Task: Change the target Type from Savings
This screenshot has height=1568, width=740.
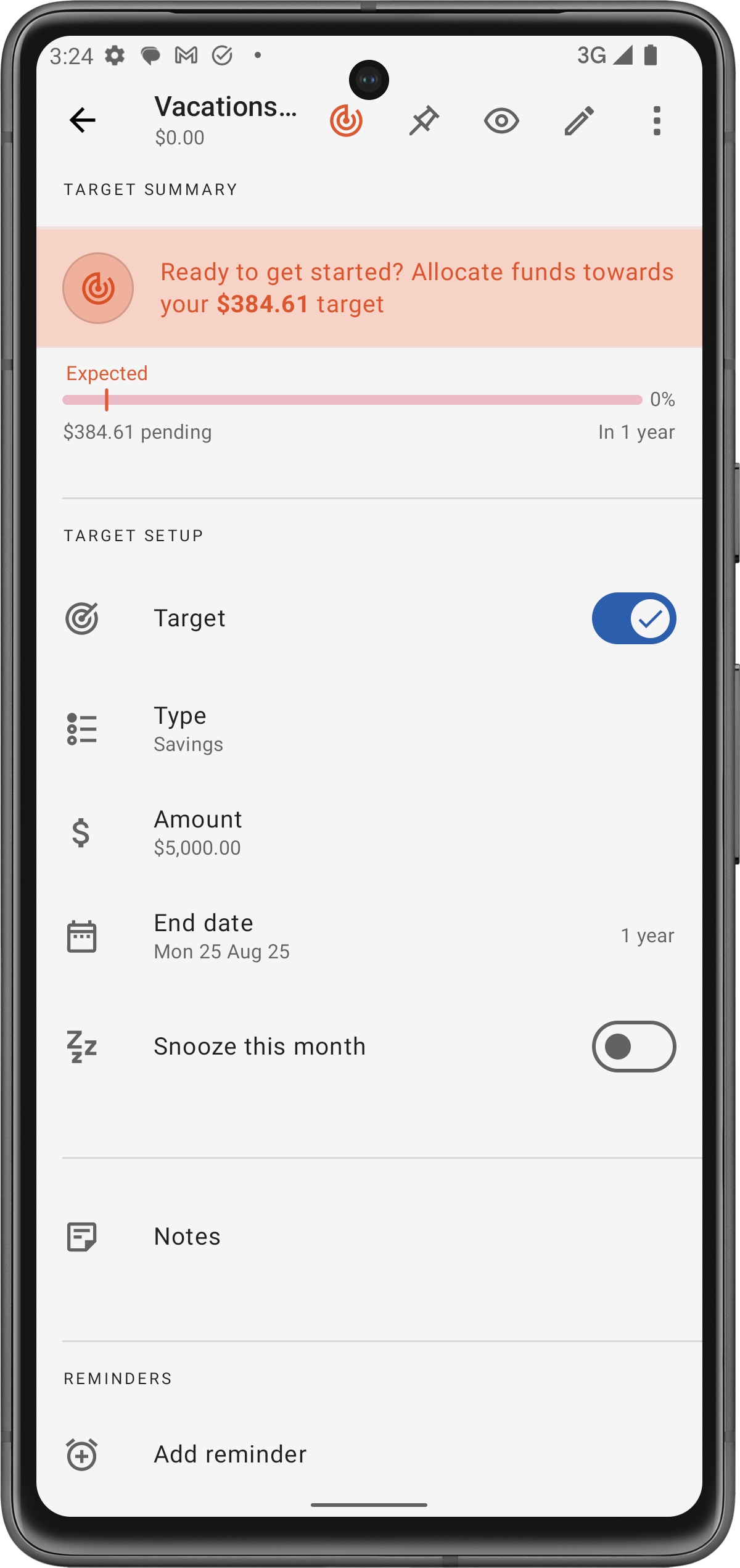Action: (369, 729)
